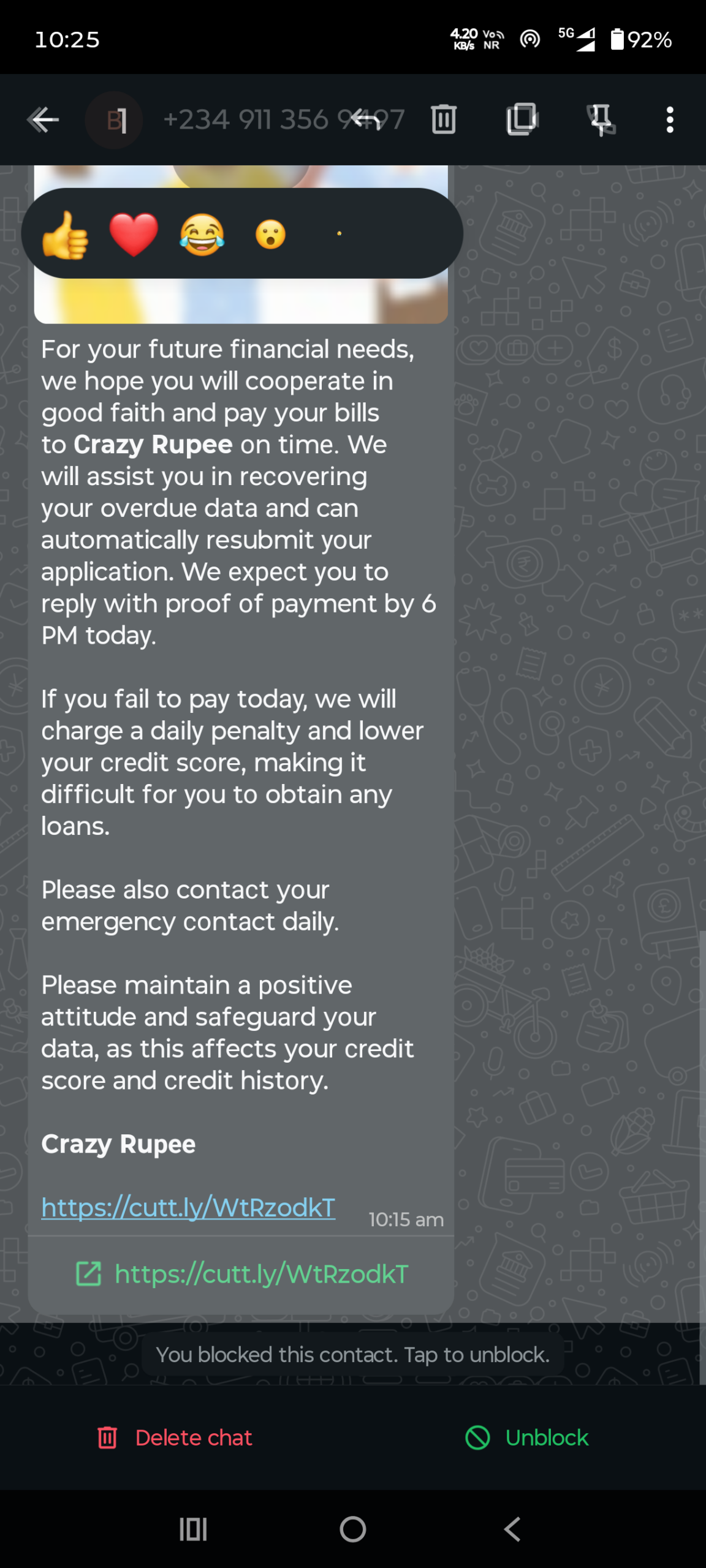The height and width of the screenshot is (1568, 706).
Task: Open the underlined cutt.ly link in message
Action: (x=188, y=1207)
